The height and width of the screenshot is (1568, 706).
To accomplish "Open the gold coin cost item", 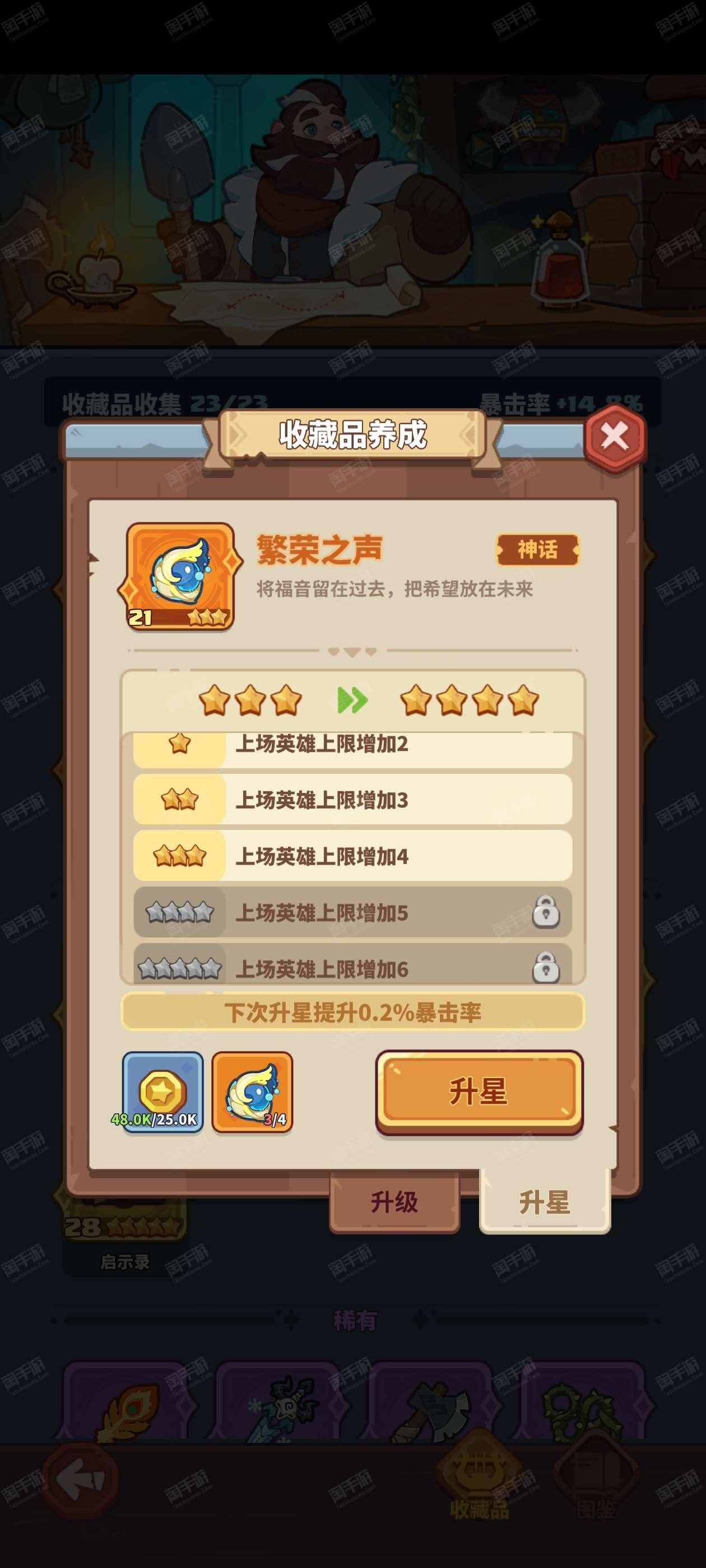I will coord(162,1092).
